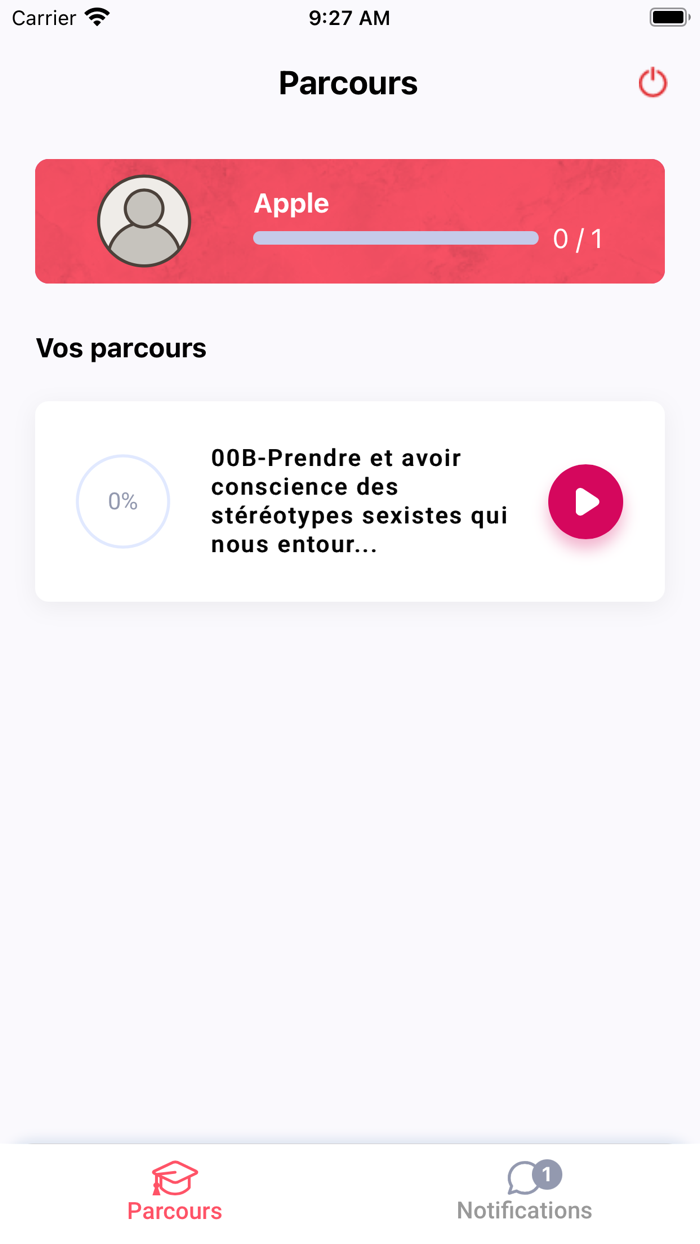Select the Parcours tab

tap(175, 1192)
